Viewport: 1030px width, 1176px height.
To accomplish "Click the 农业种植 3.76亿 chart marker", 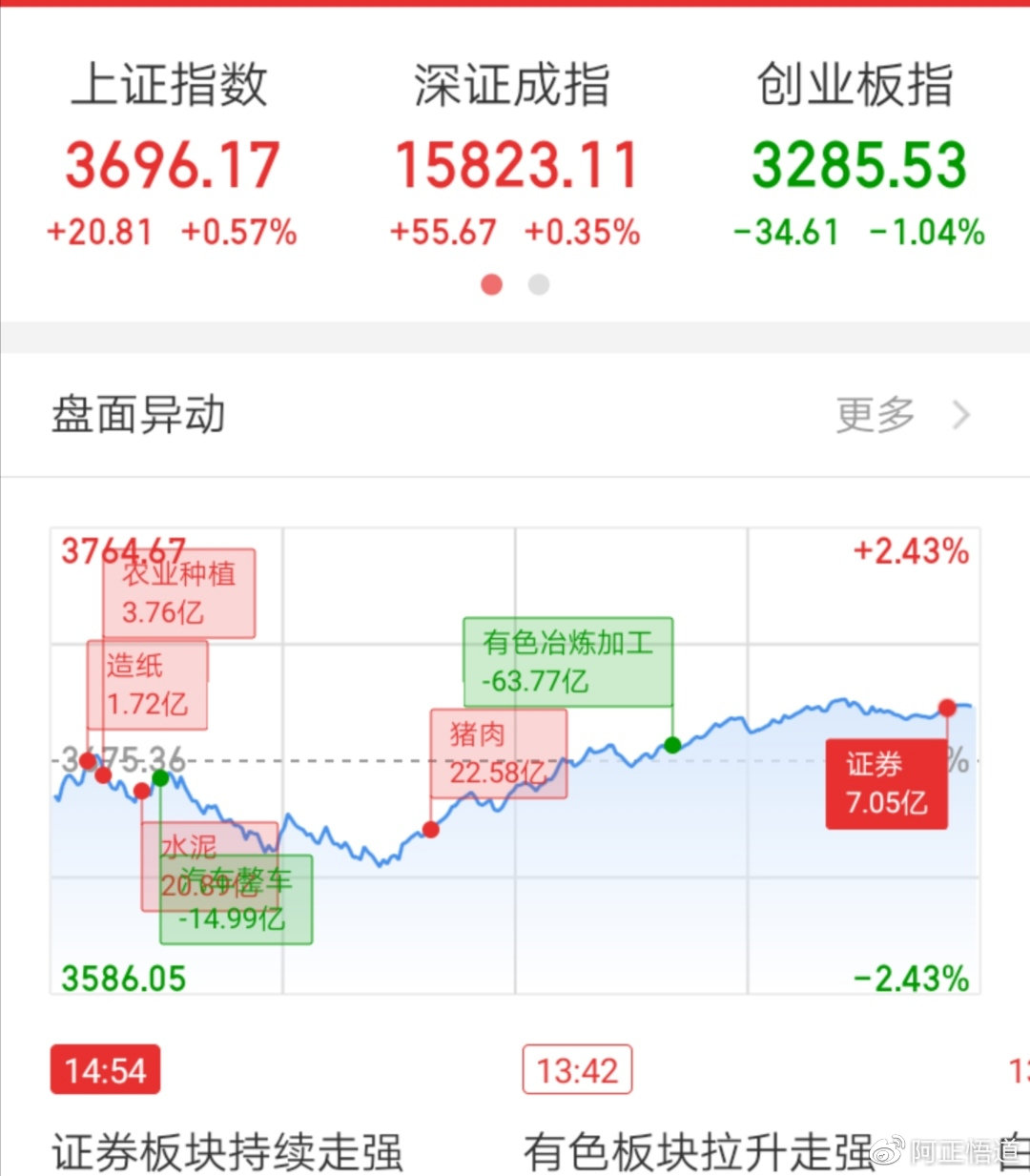I will (x=177, y=592).
